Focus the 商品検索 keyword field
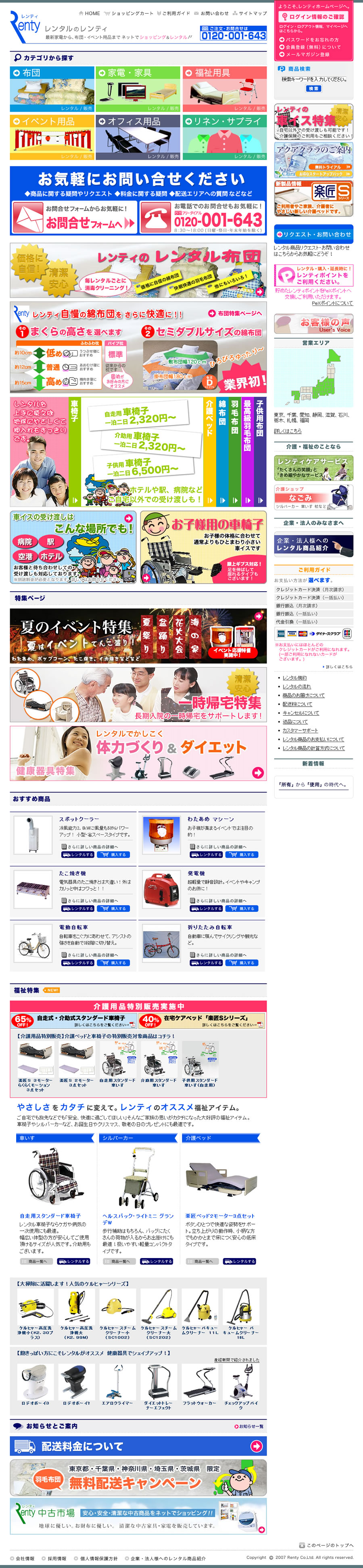Viewport: 363px width, 1568px height. (x=313, y=79)
